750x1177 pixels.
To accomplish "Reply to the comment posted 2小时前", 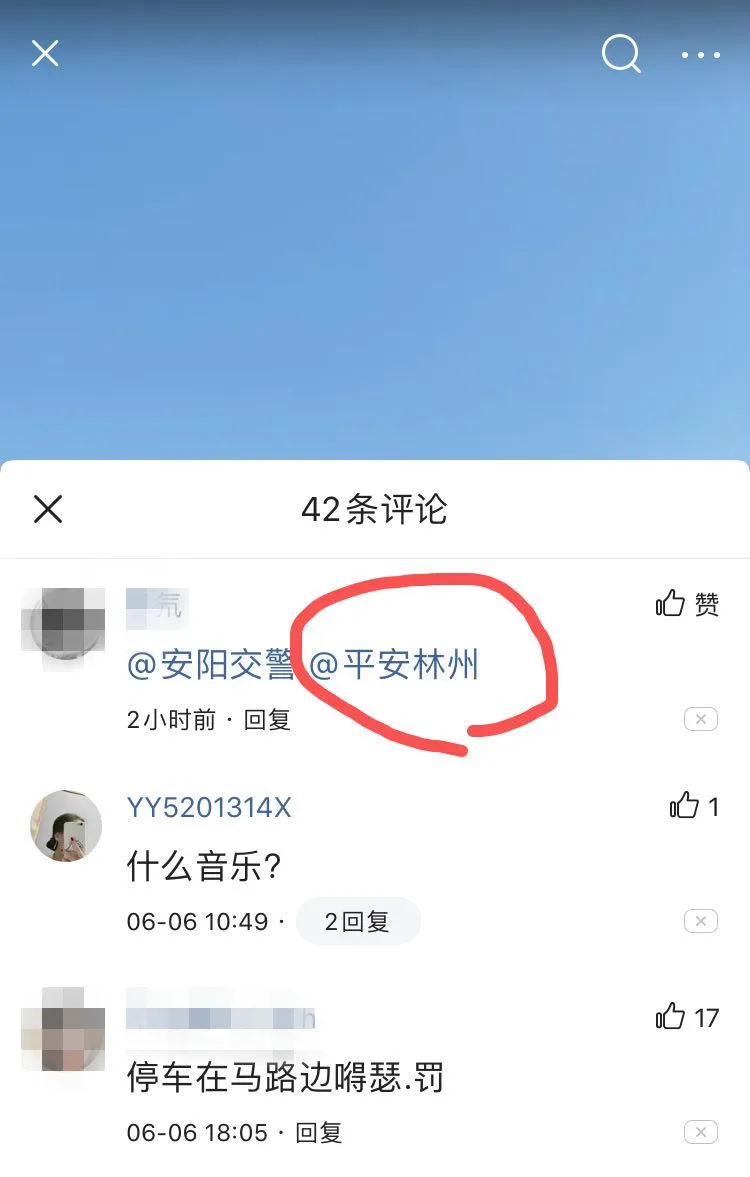I will (267, 719).
